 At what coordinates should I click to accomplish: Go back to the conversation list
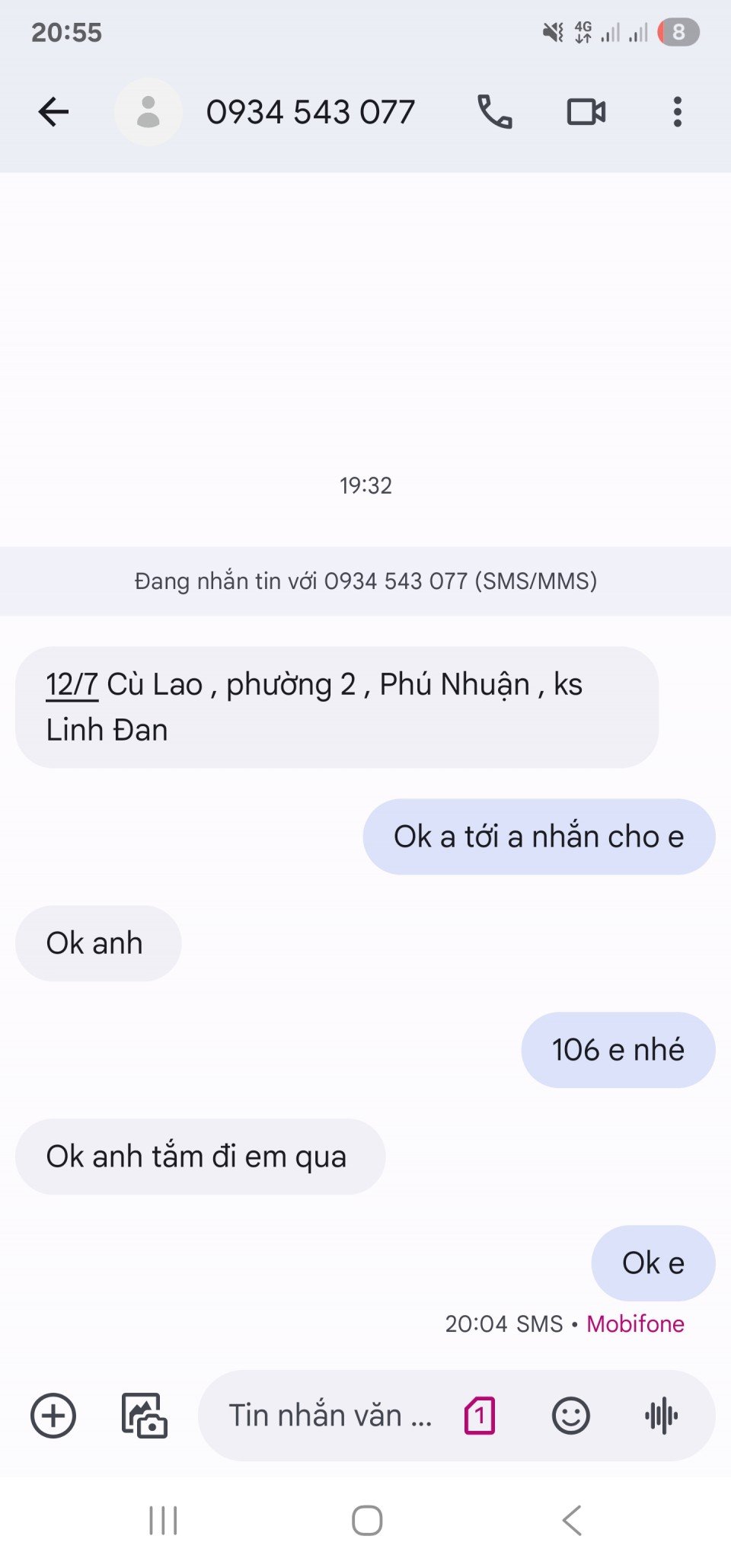(53, 112)
